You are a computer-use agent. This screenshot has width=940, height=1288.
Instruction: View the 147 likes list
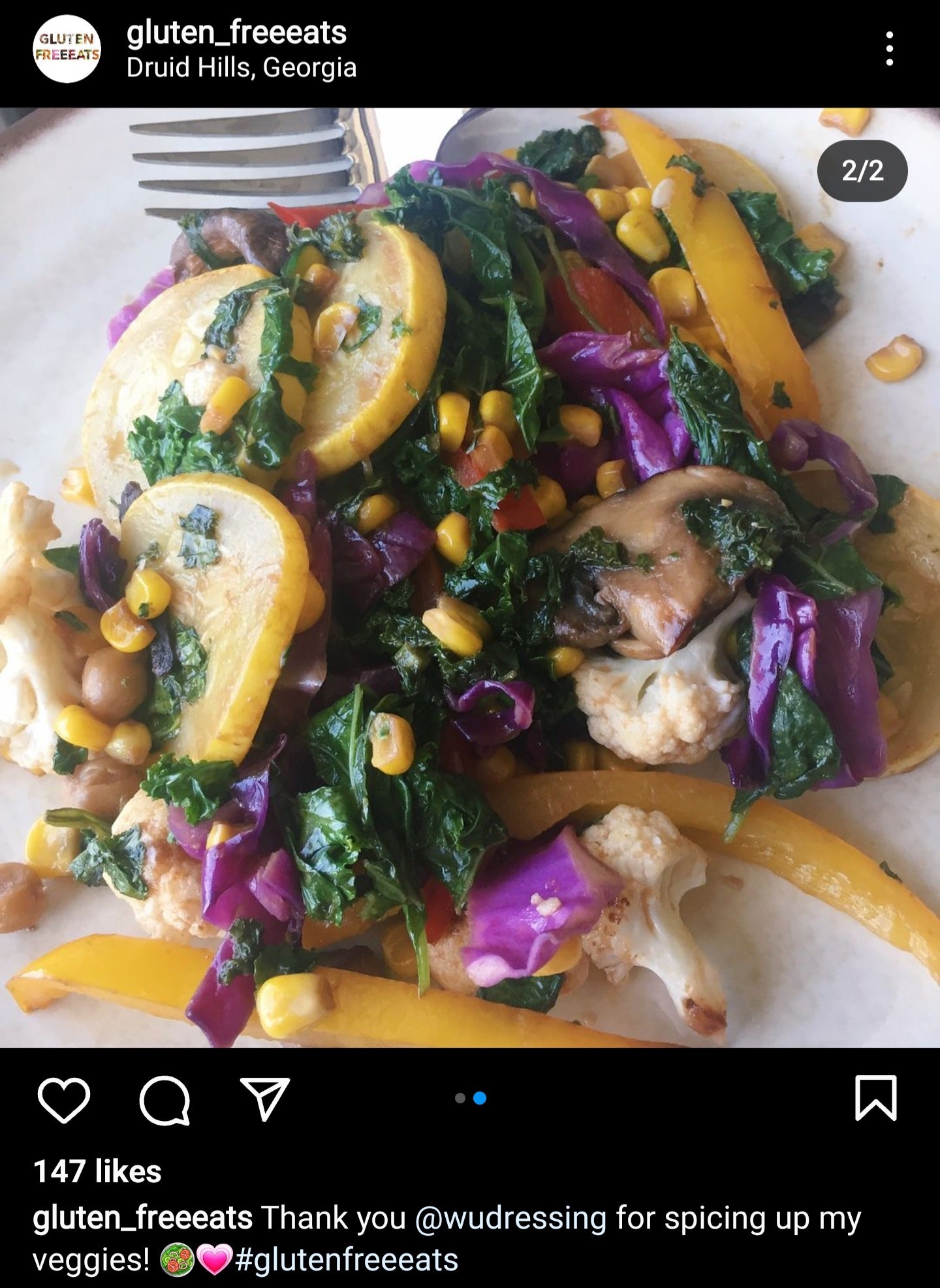click(97, 1171)
